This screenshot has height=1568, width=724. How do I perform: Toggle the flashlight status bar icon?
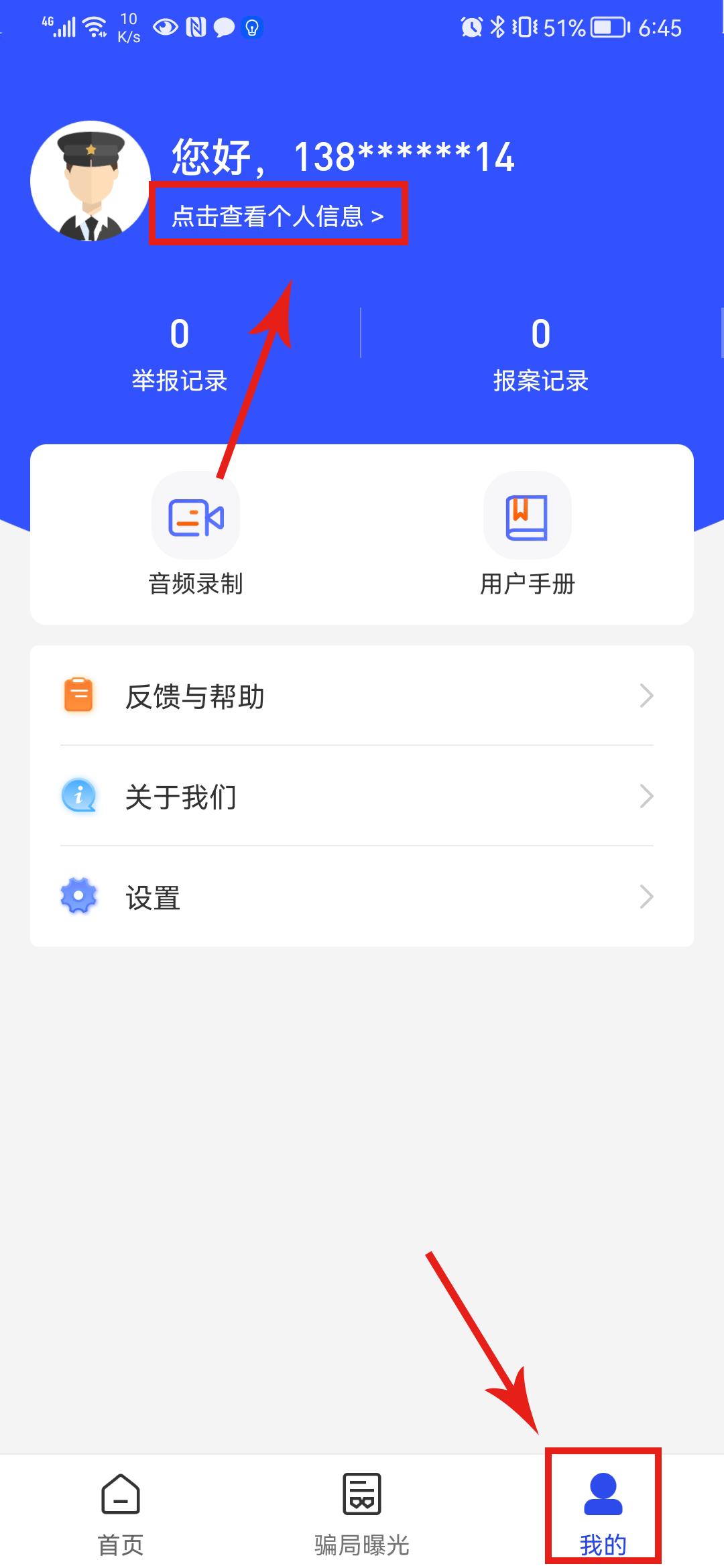pos(253,27)
